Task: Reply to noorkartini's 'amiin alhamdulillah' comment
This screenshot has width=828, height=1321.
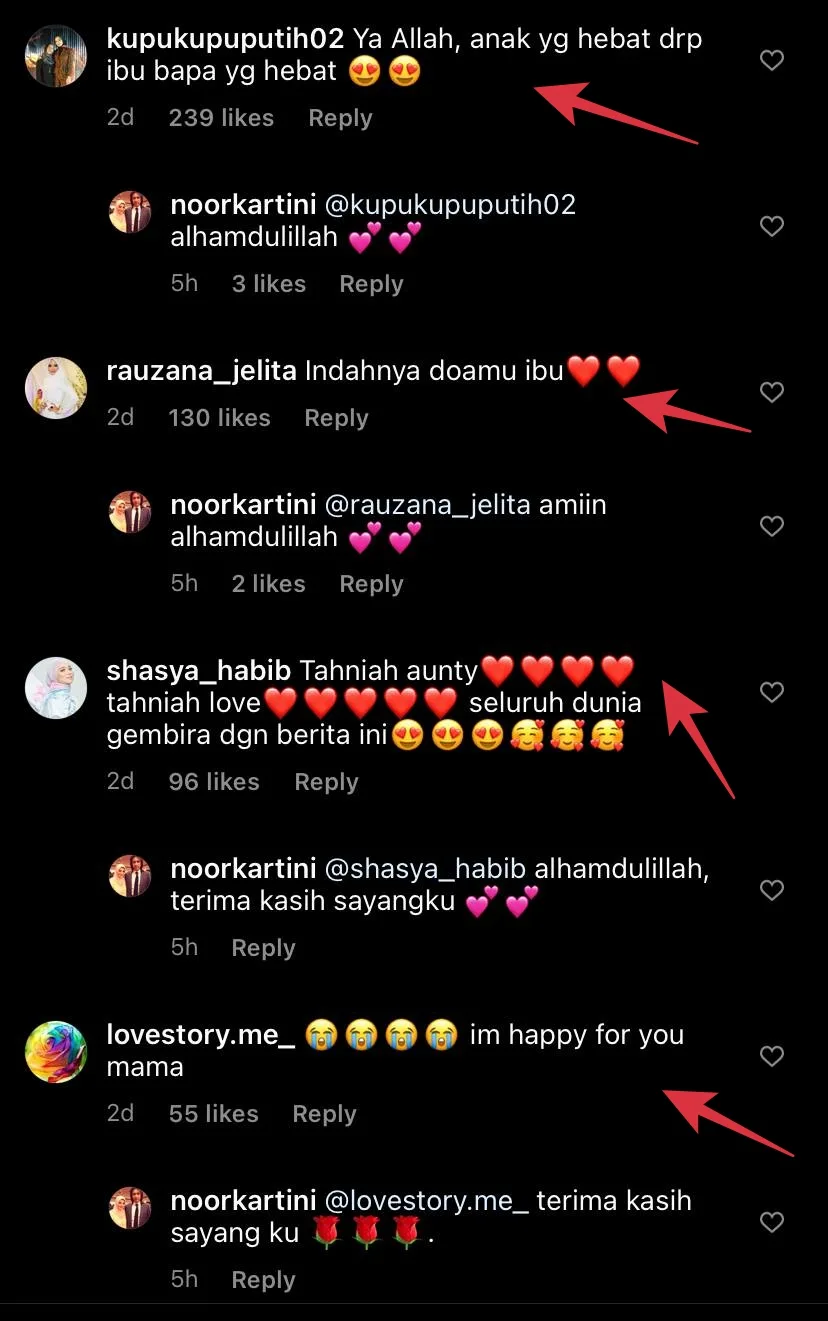Action: click(371, 584)
